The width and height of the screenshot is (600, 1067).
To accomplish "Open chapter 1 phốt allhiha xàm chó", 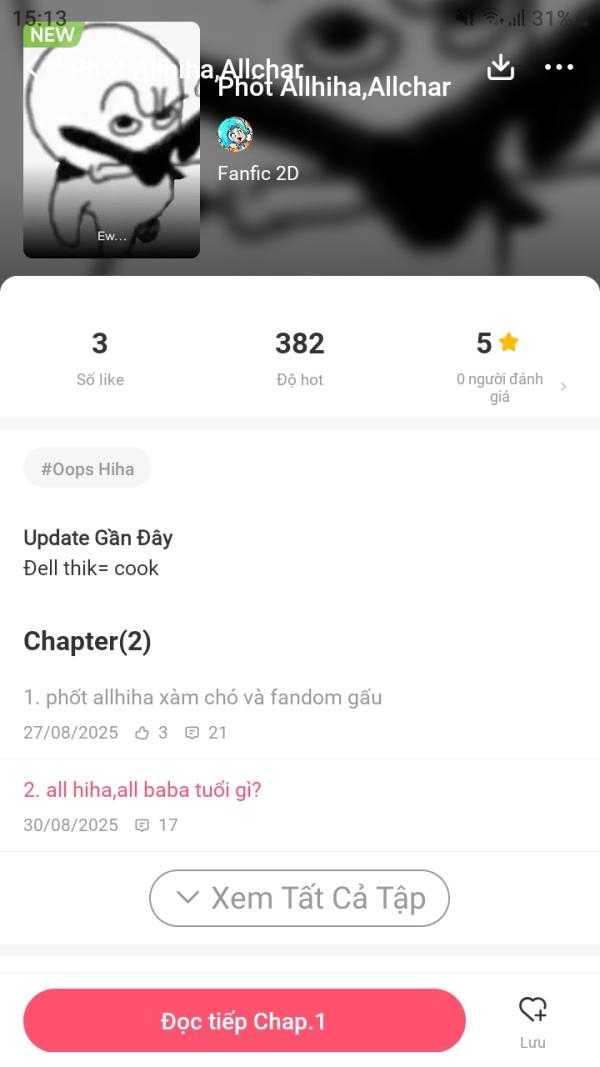I will [203, 697].
